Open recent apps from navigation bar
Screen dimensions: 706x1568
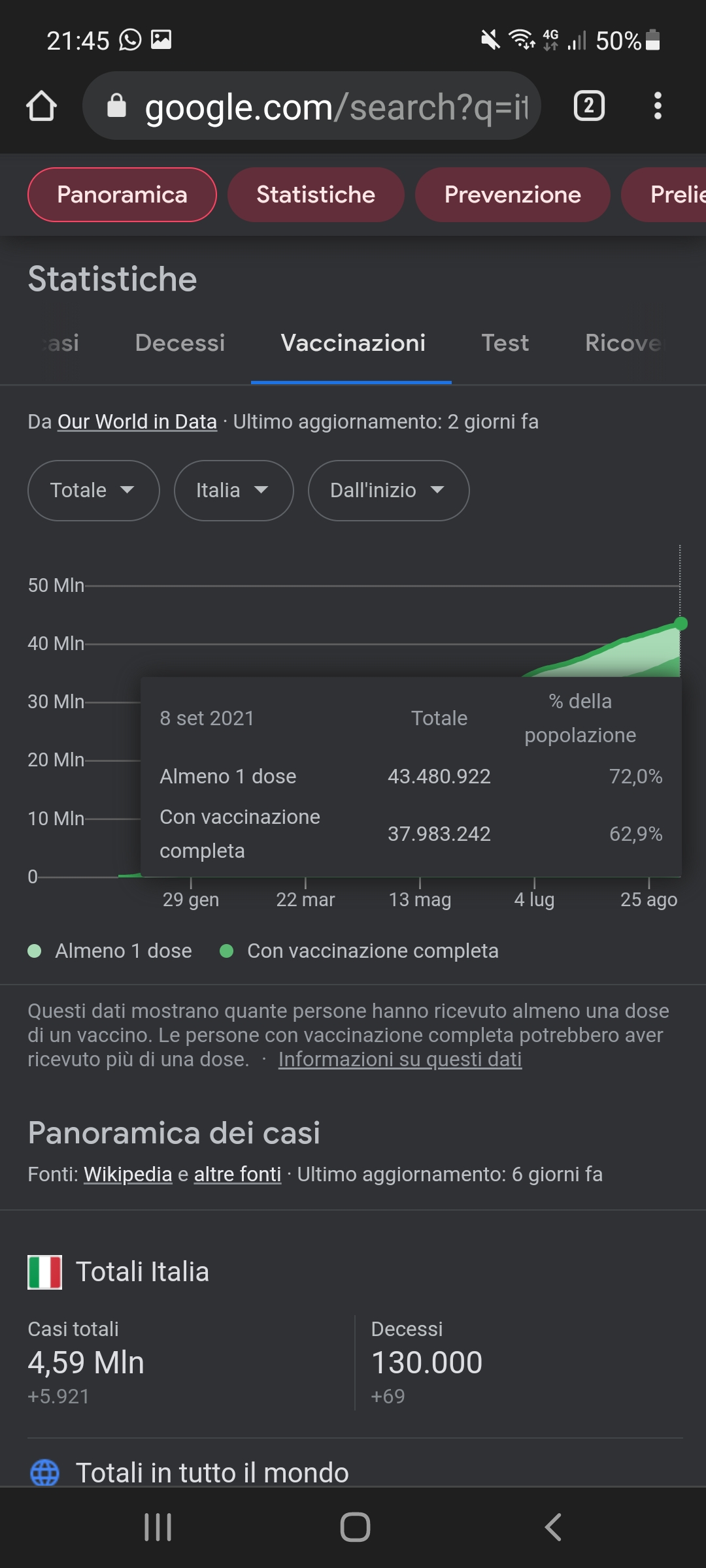point(158,1527)
